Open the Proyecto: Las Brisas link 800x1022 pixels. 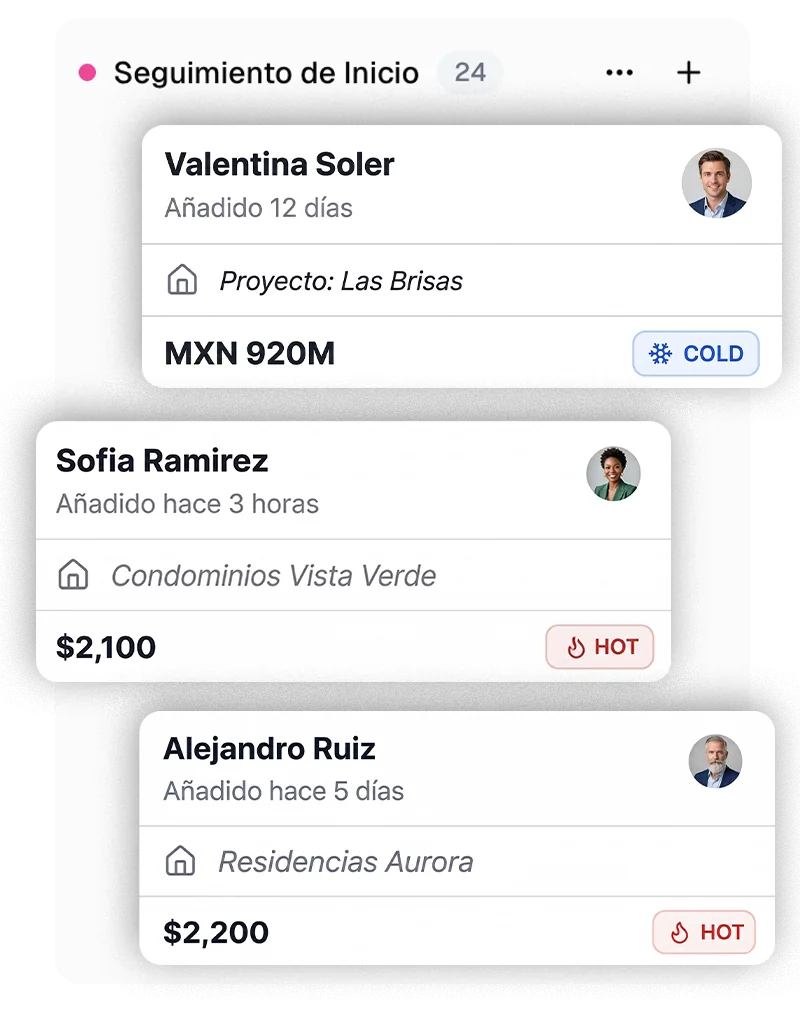pos(339,281)
